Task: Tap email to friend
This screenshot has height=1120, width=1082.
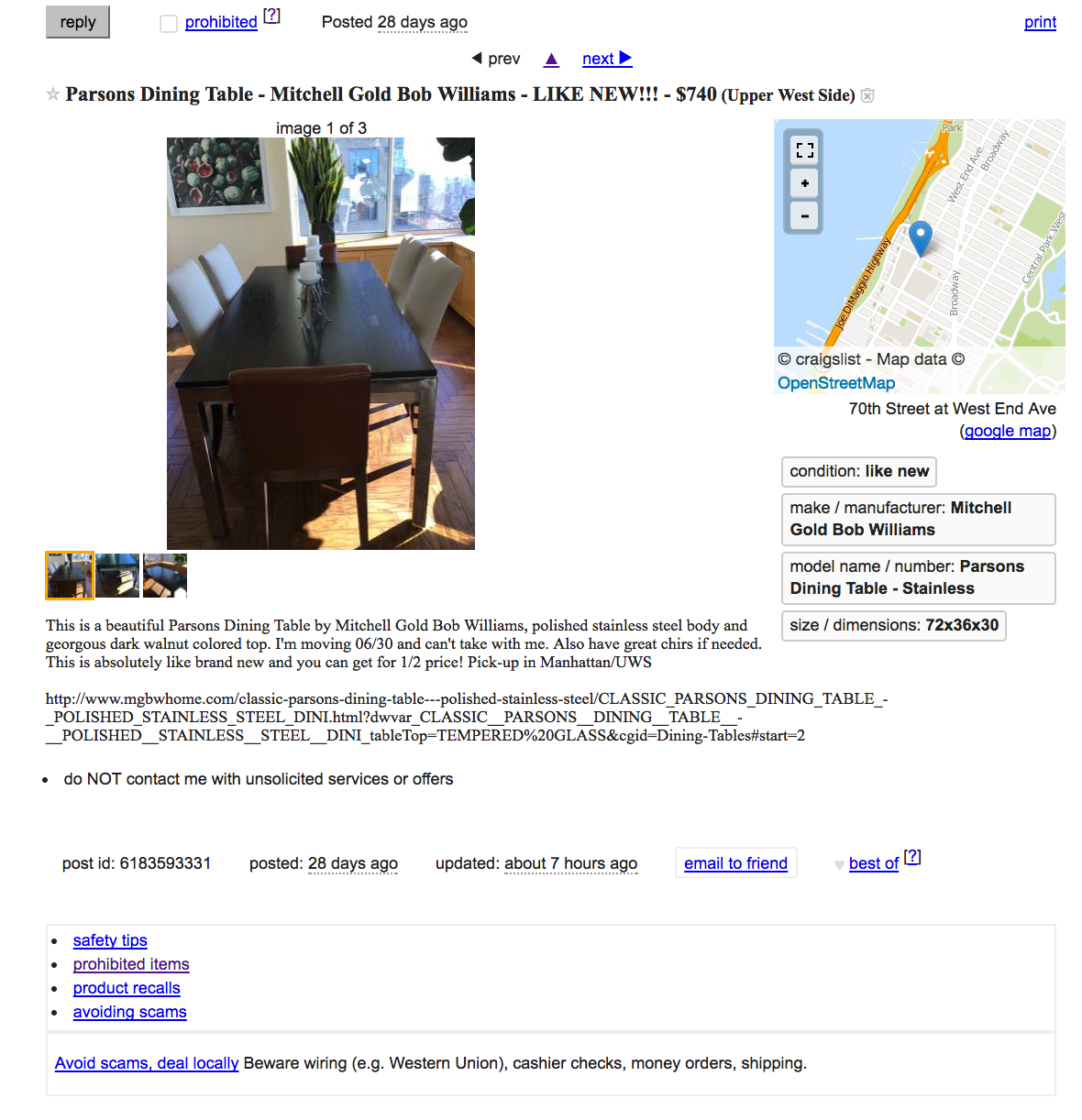Action: coord(735,863)
